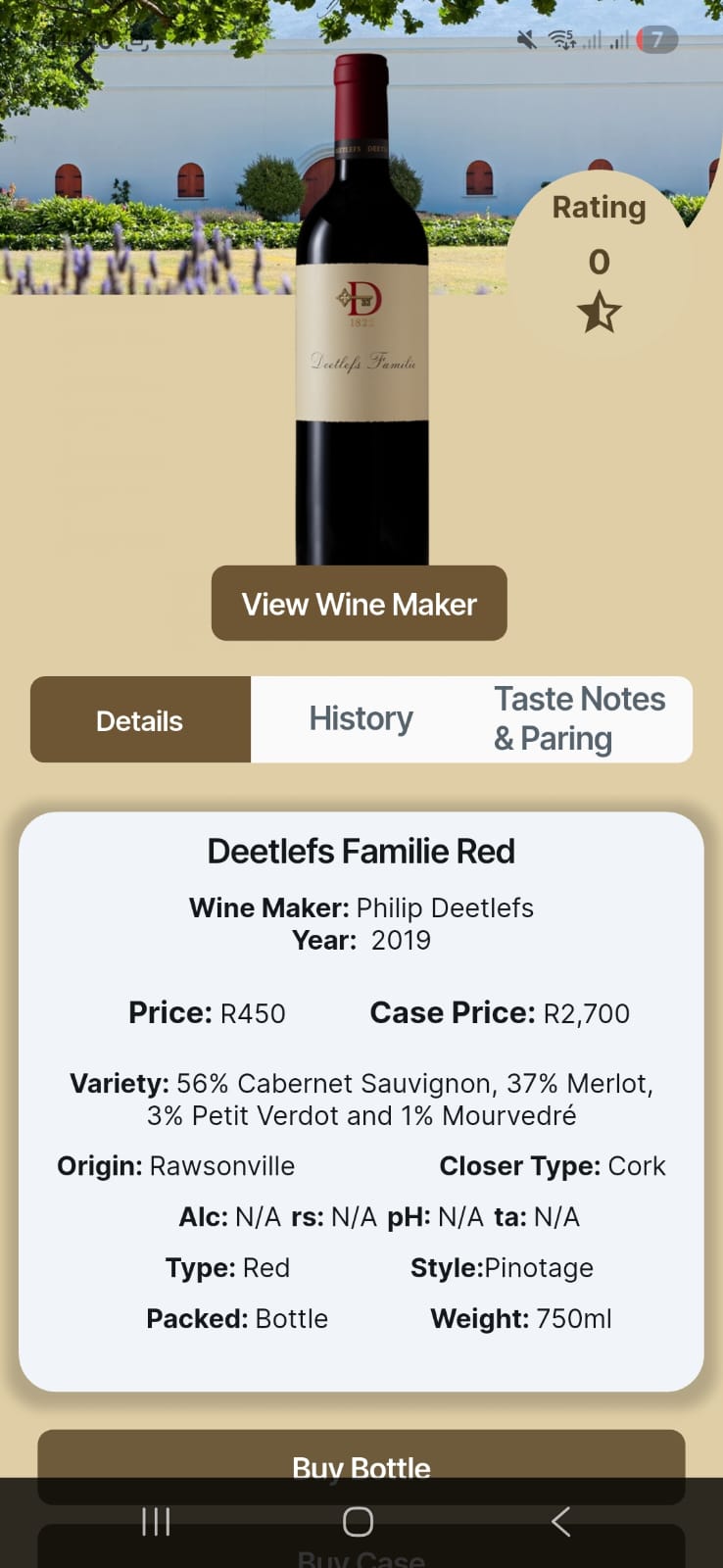Go back using the back arrow
This screenshot has height=1568, width=723.
(559, 1522)
